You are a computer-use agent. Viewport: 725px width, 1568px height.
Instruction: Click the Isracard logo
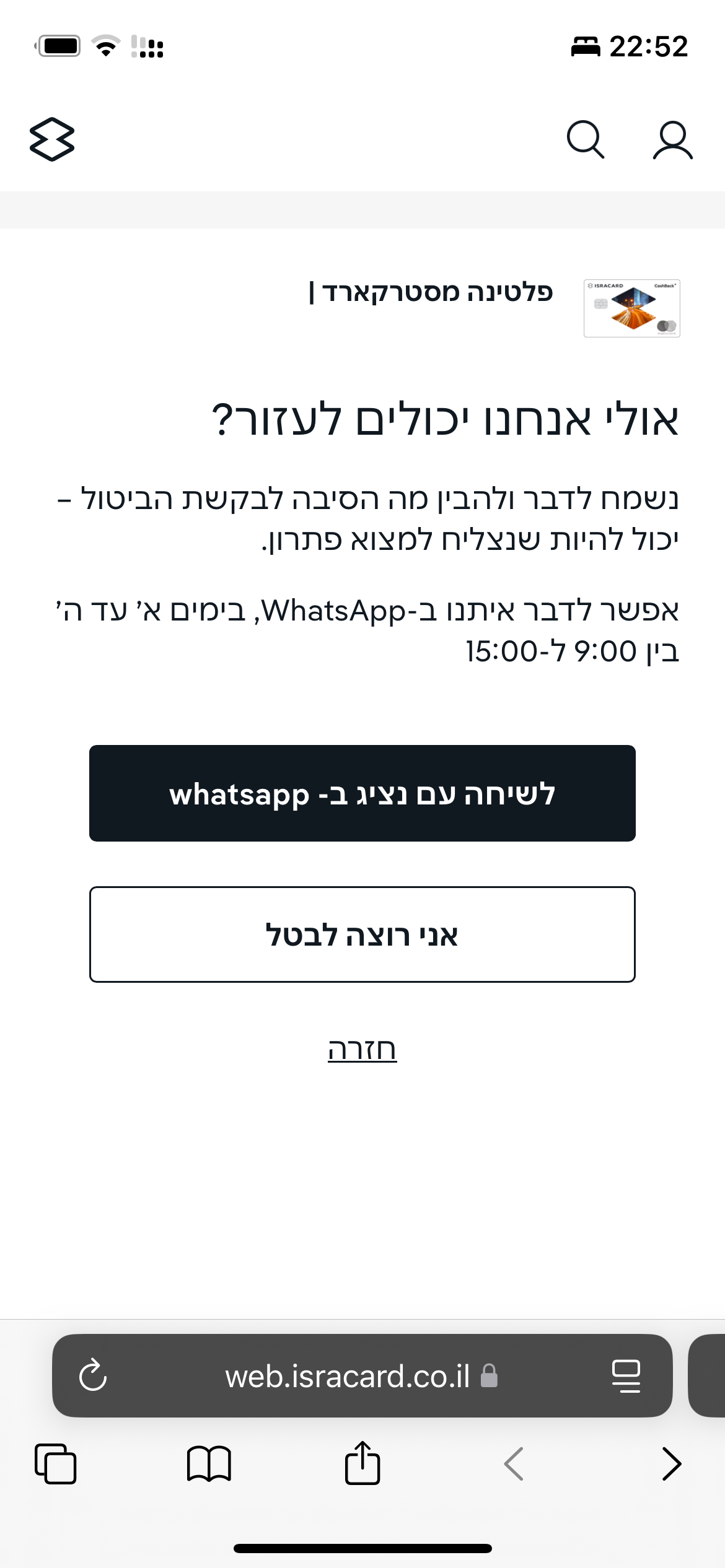tap(53, 140)
